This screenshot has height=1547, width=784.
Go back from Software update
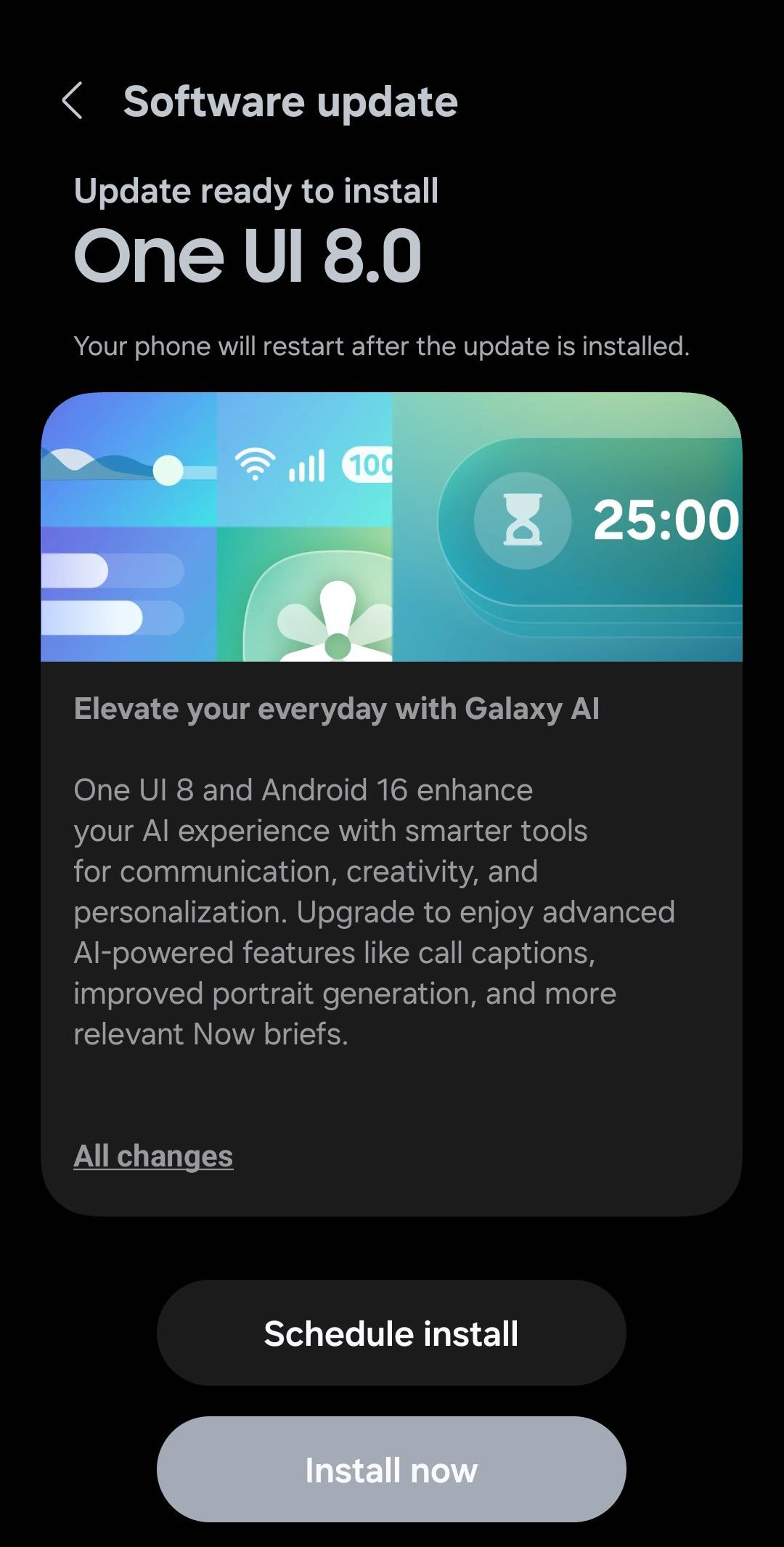point(73,101)
